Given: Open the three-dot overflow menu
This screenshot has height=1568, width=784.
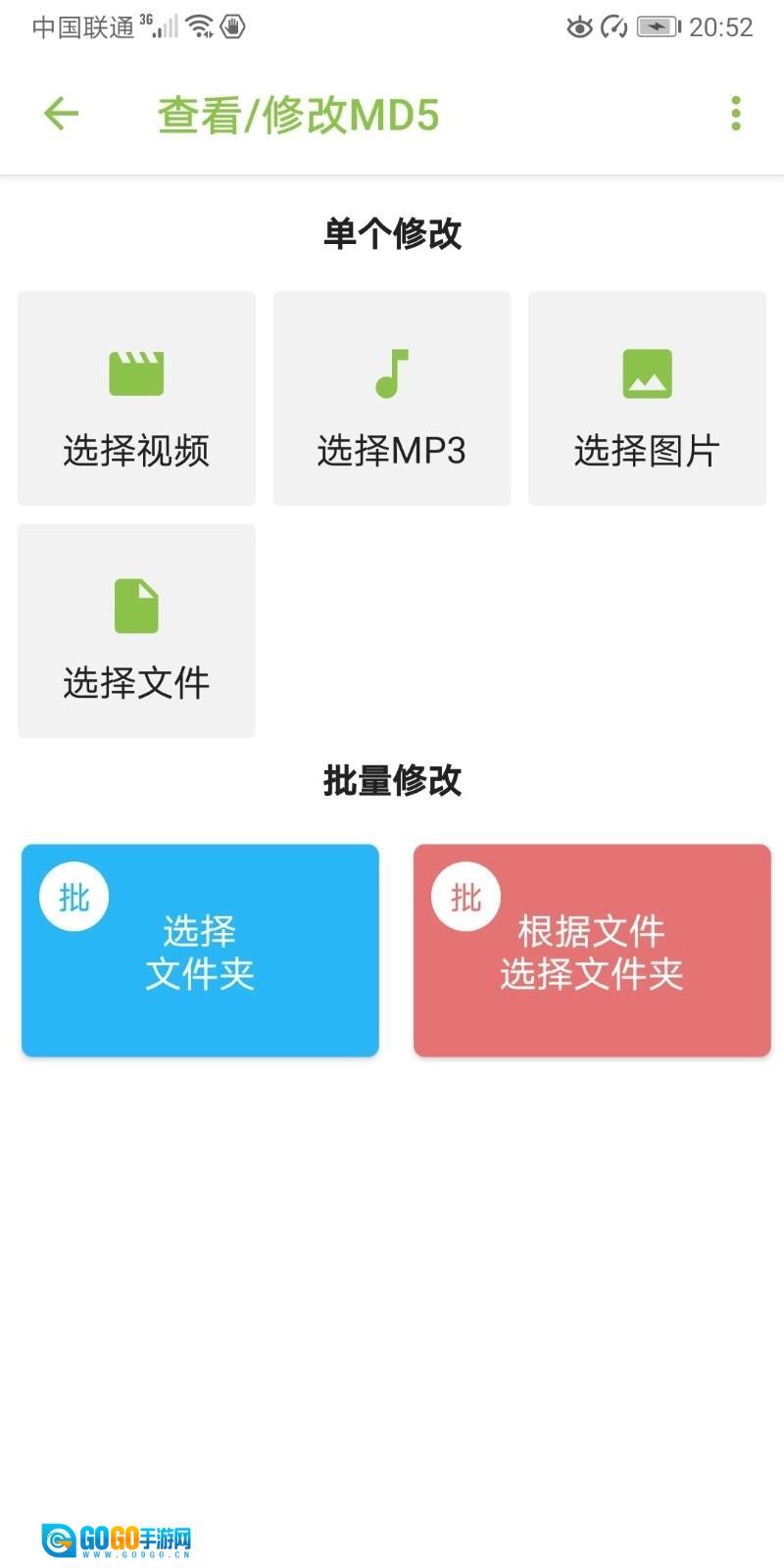Looking at the screenshot, I should point(736,114).
